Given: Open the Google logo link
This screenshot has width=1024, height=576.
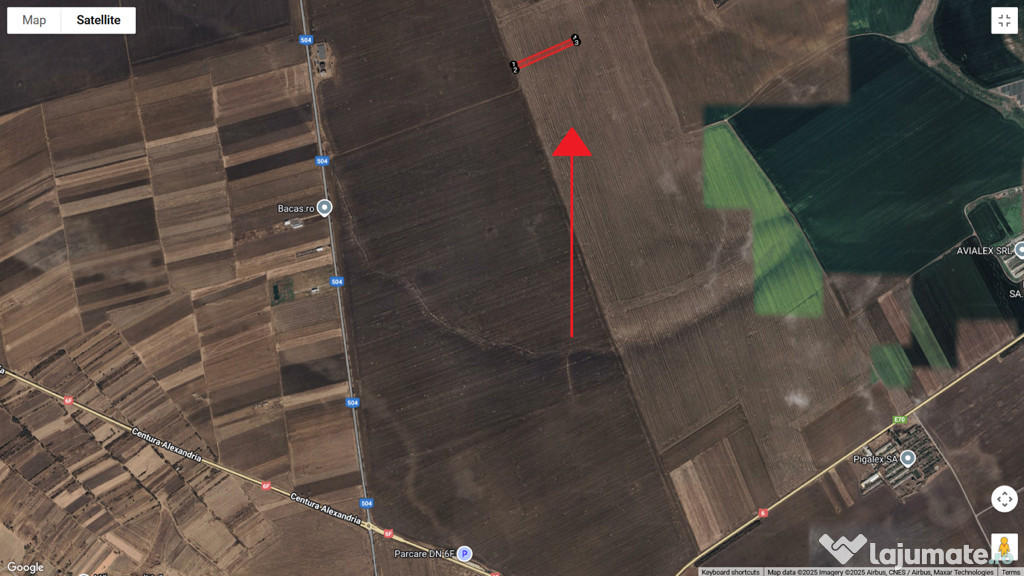Looking at the screenshot, I should point(24,567).
